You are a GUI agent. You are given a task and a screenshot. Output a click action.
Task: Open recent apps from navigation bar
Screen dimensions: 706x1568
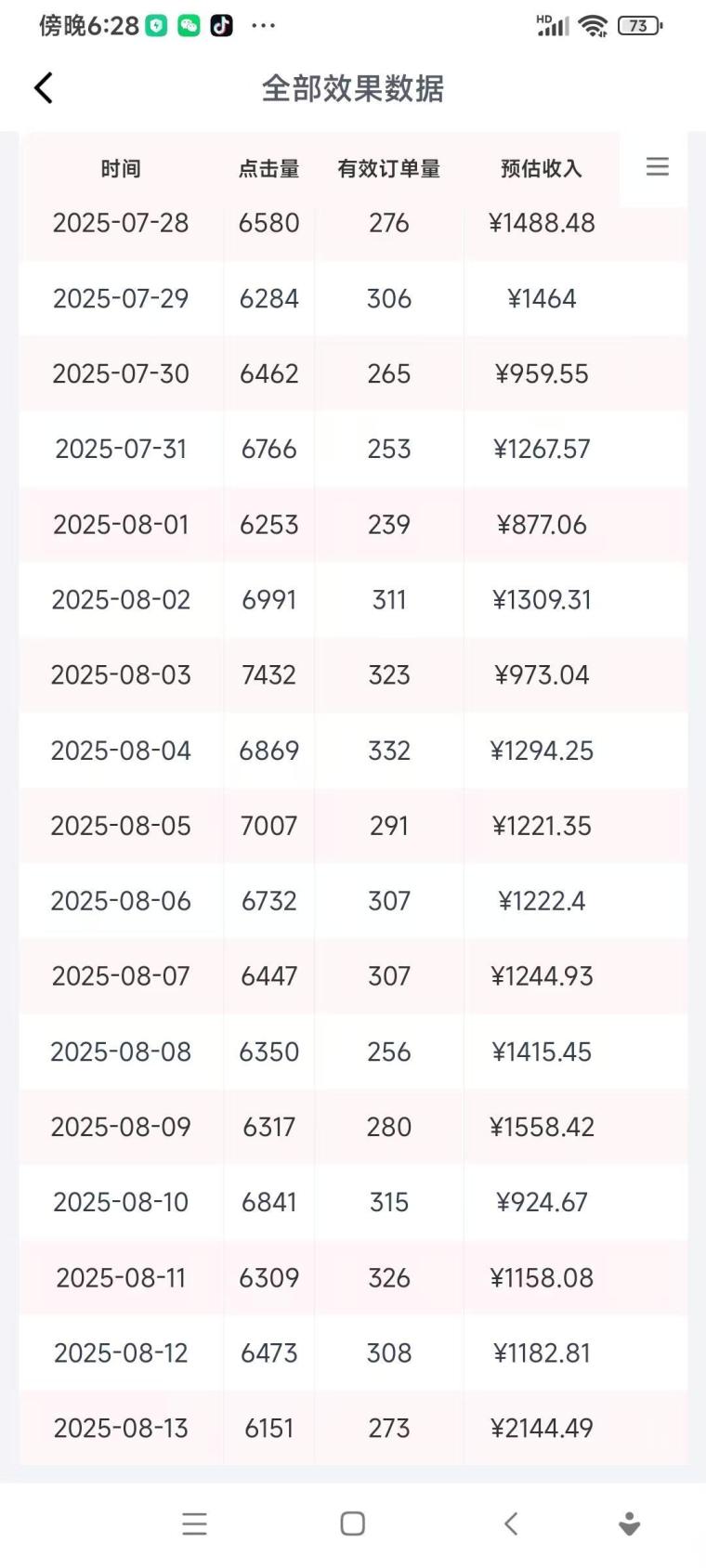pyautogui.click(x=194, y=1523)
